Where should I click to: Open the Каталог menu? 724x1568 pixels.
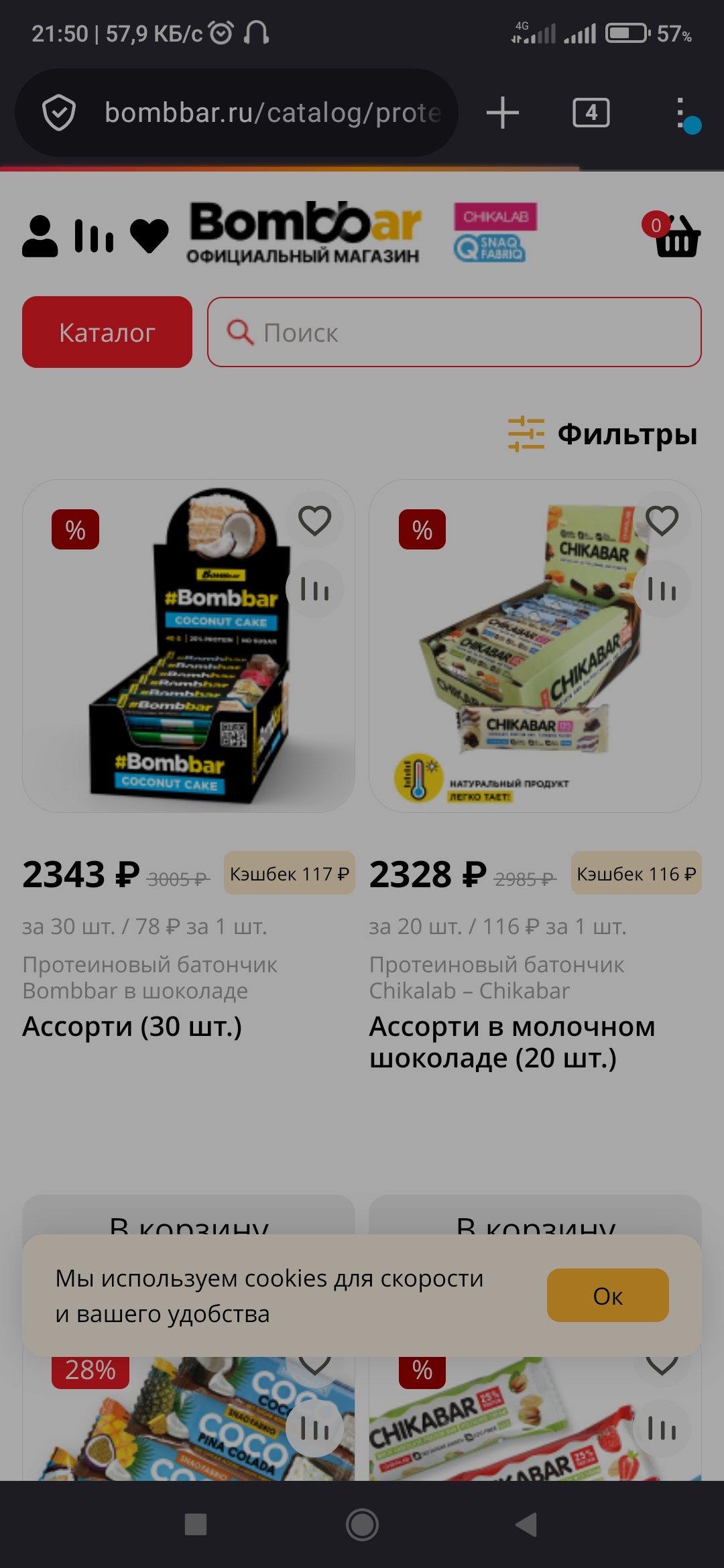click(107, 332)
